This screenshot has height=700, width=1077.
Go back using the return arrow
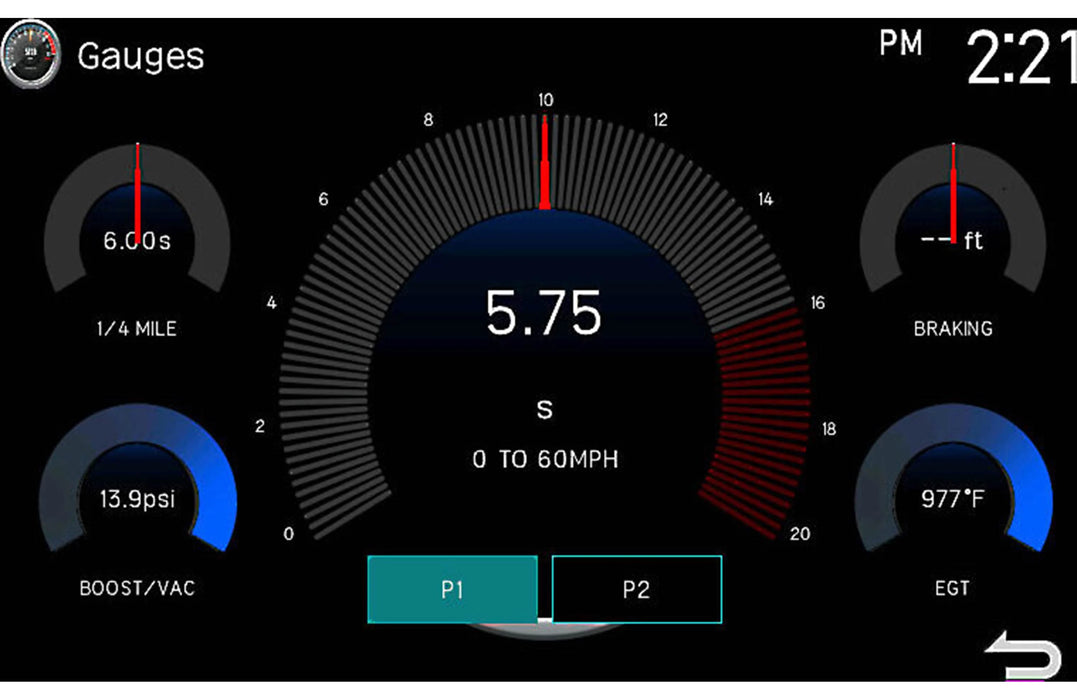coord(1022,658)
